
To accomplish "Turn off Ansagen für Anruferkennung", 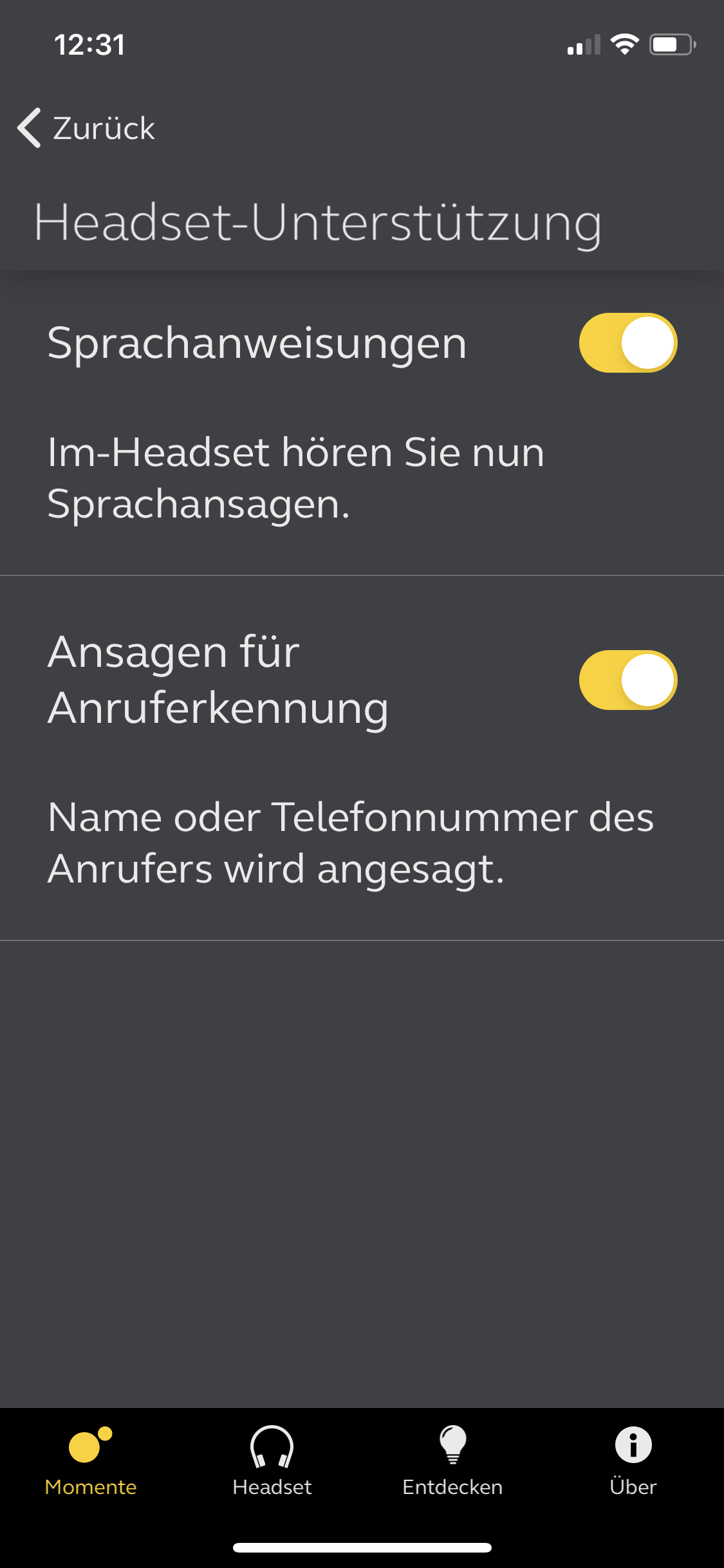I will (x=627, y=680).
